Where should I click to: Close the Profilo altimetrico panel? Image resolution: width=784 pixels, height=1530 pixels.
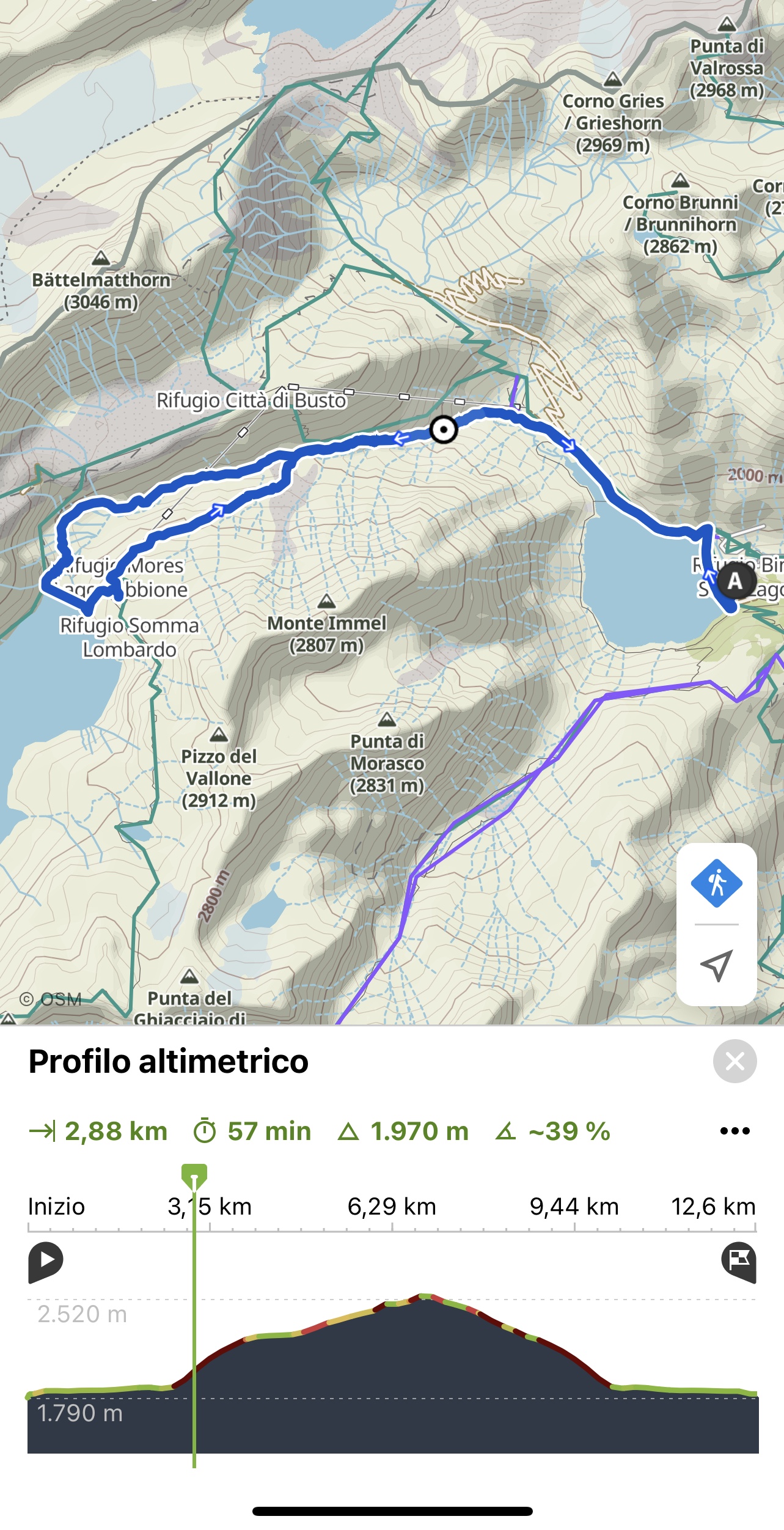pyautogui.click(x=735, y=1061)
